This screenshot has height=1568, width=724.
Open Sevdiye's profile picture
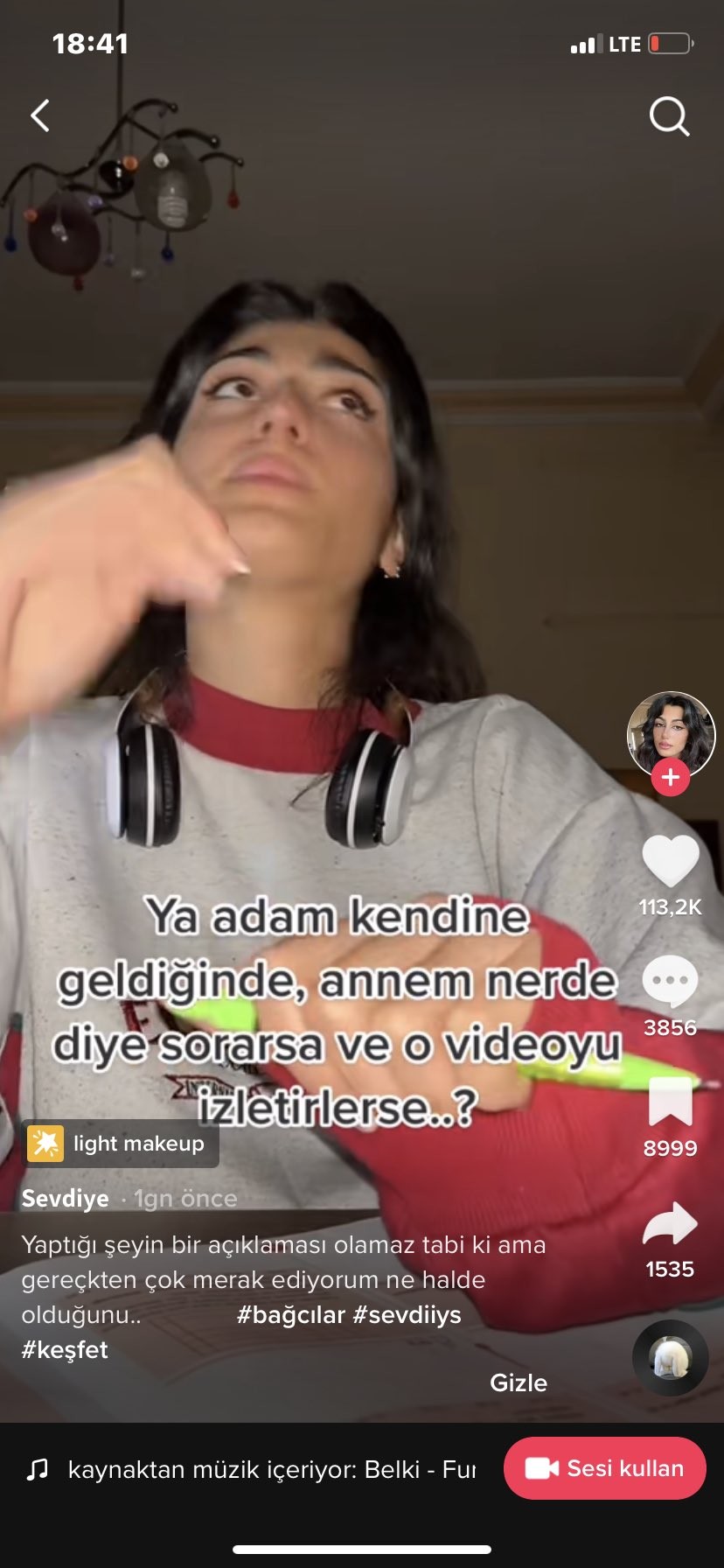tap(671, 733)
